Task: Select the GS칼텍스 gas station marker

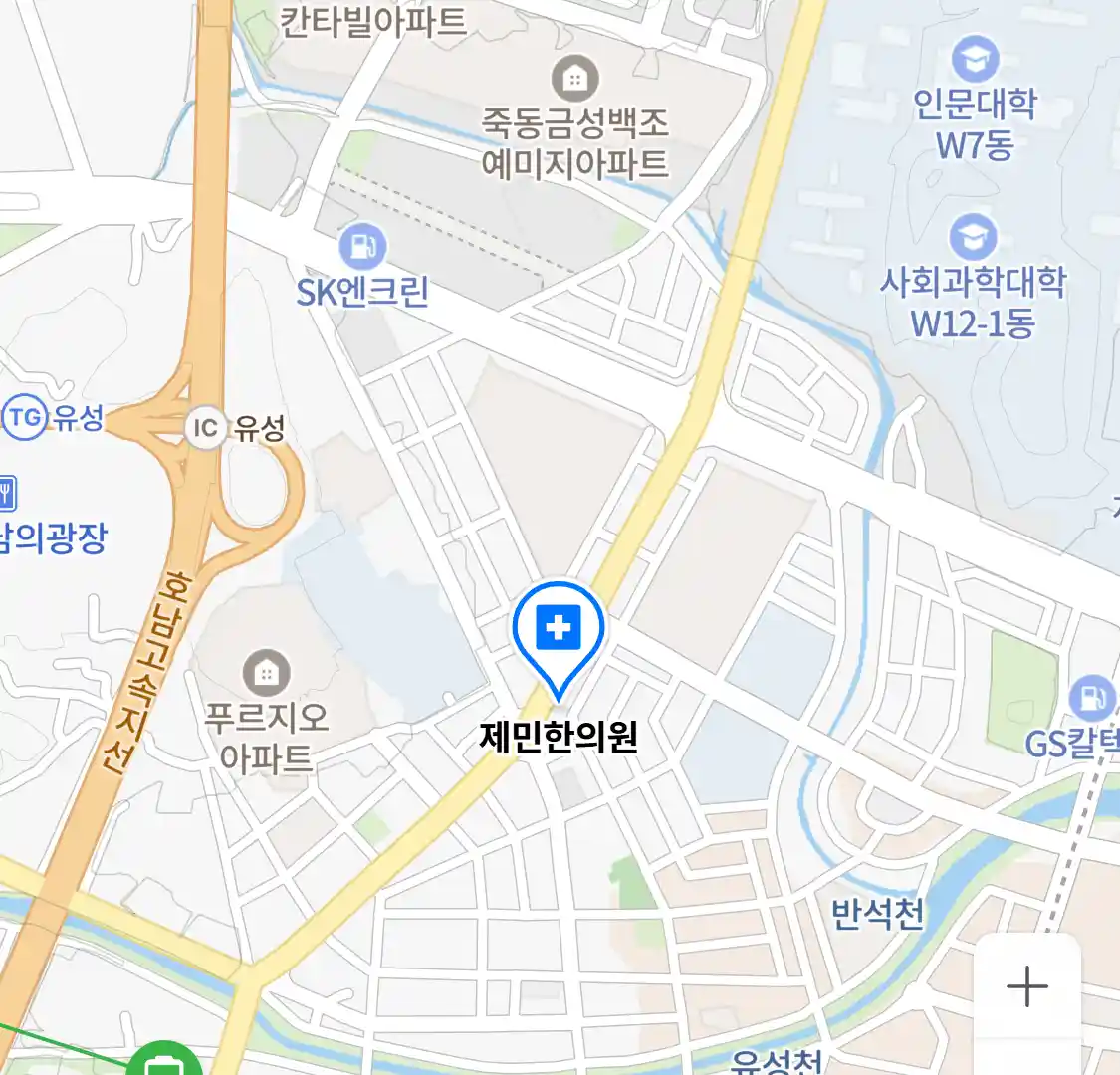Action: point(1091,698)
